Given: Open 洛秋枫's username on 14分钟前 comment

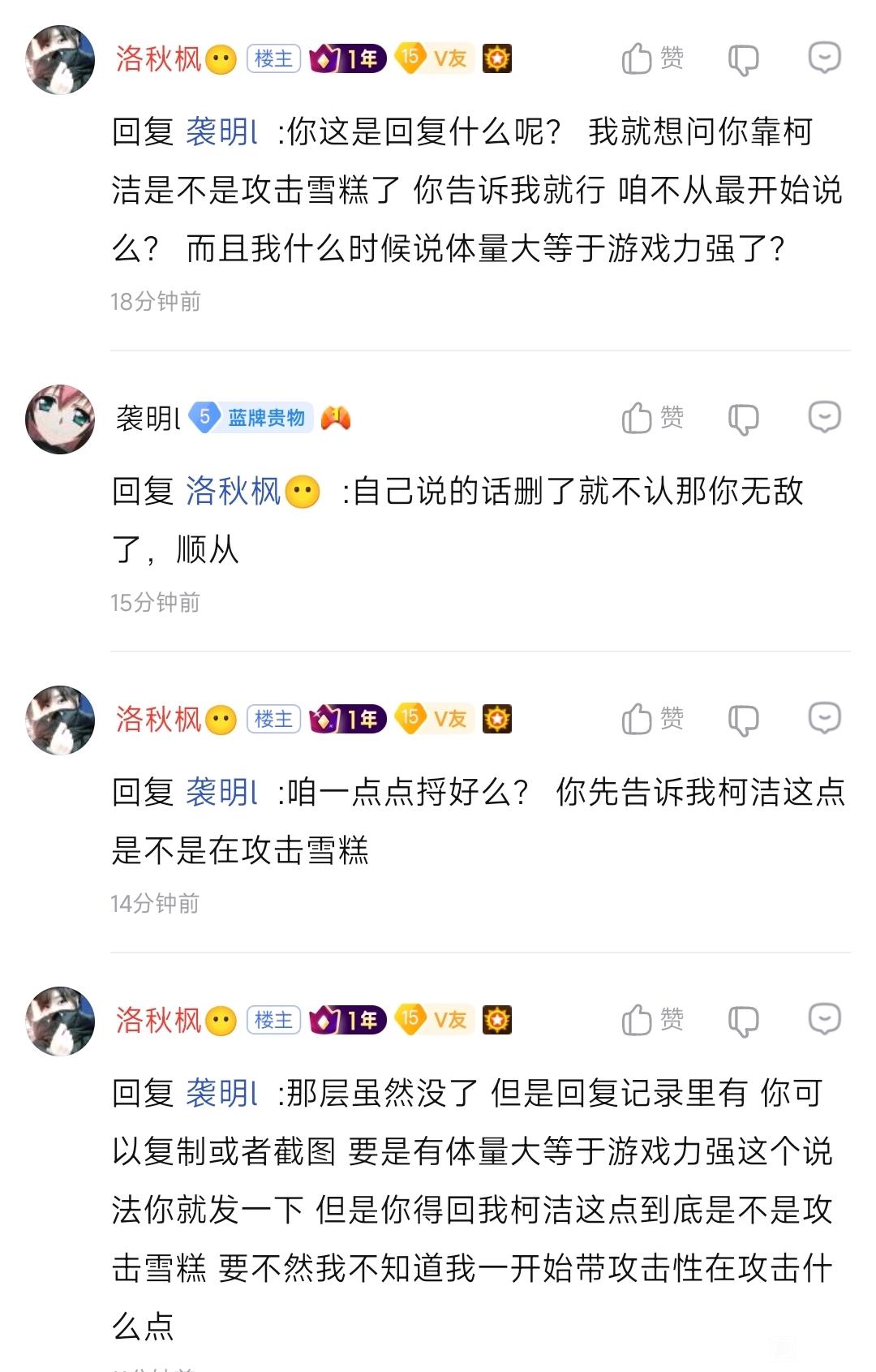Looking at the screenshot, I should [159, 720].
